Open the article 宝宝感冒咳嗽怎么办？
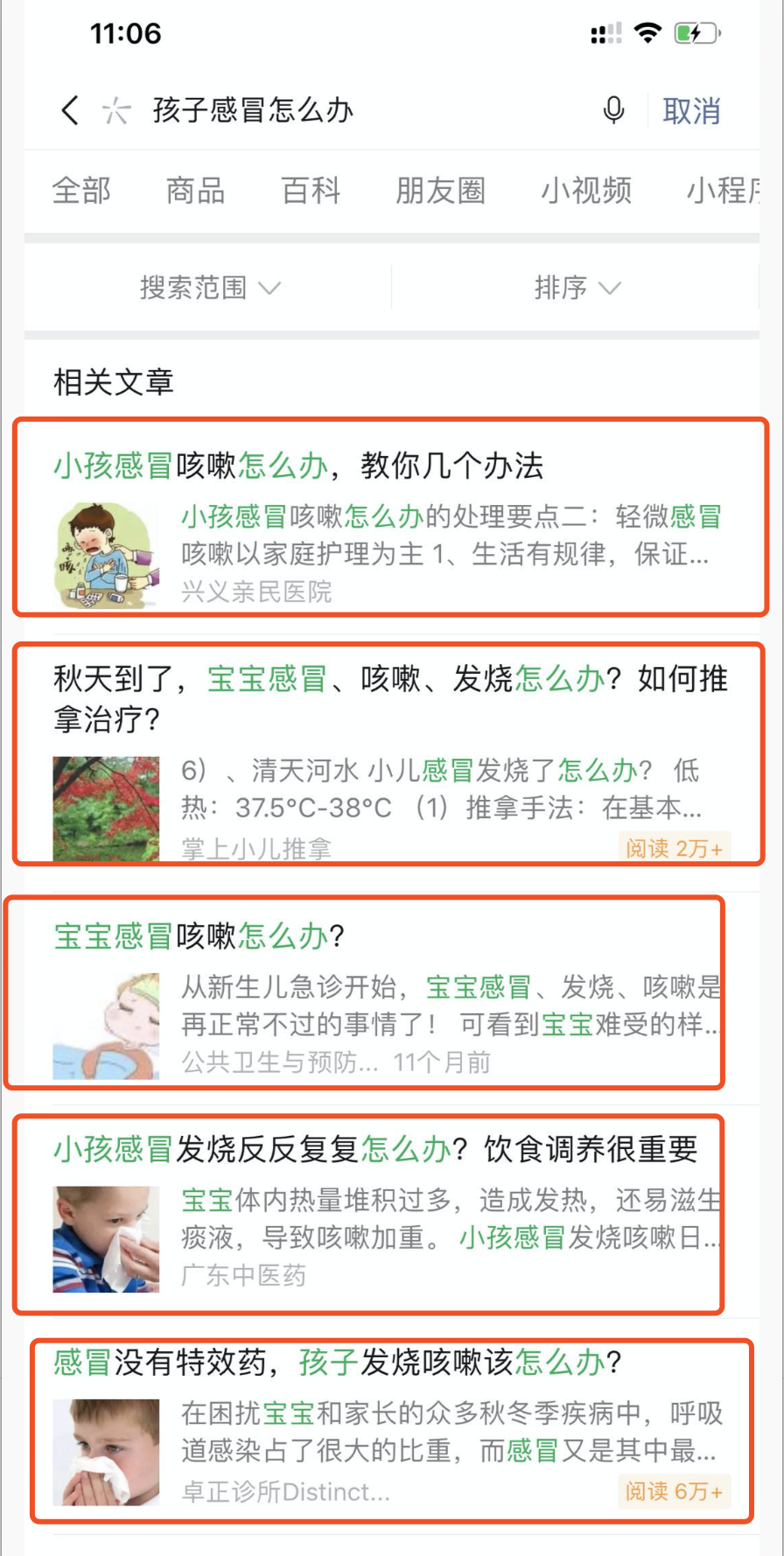 point(365,992)
